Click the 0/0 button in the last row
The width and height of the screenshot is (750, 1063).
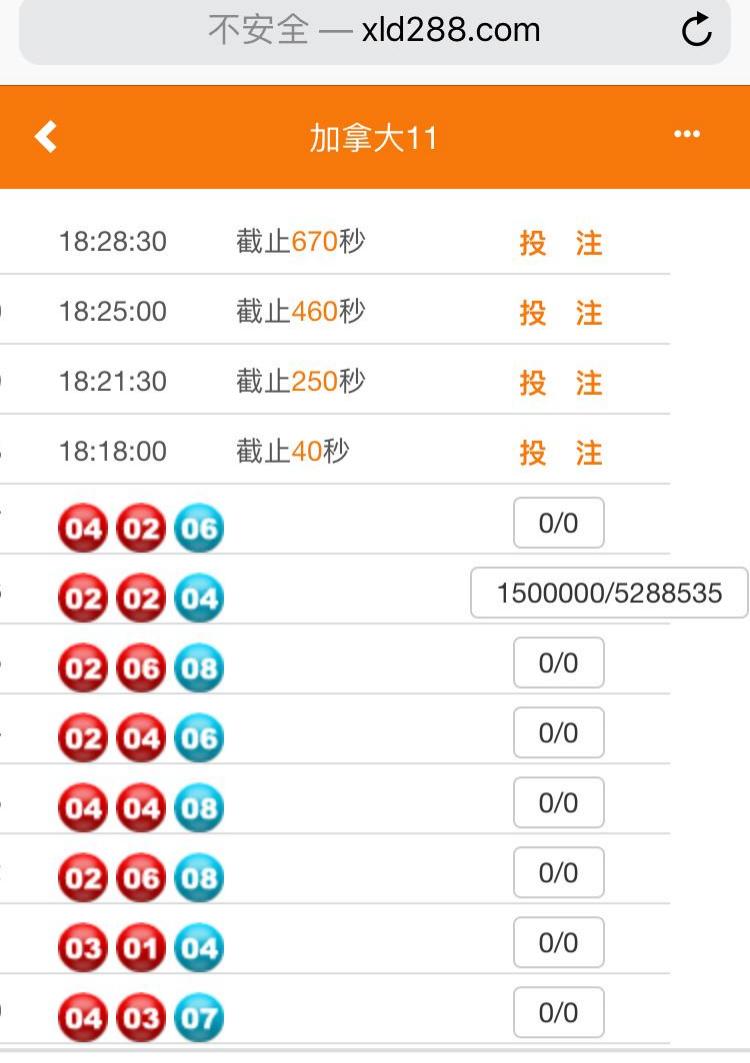point(558,1012)
